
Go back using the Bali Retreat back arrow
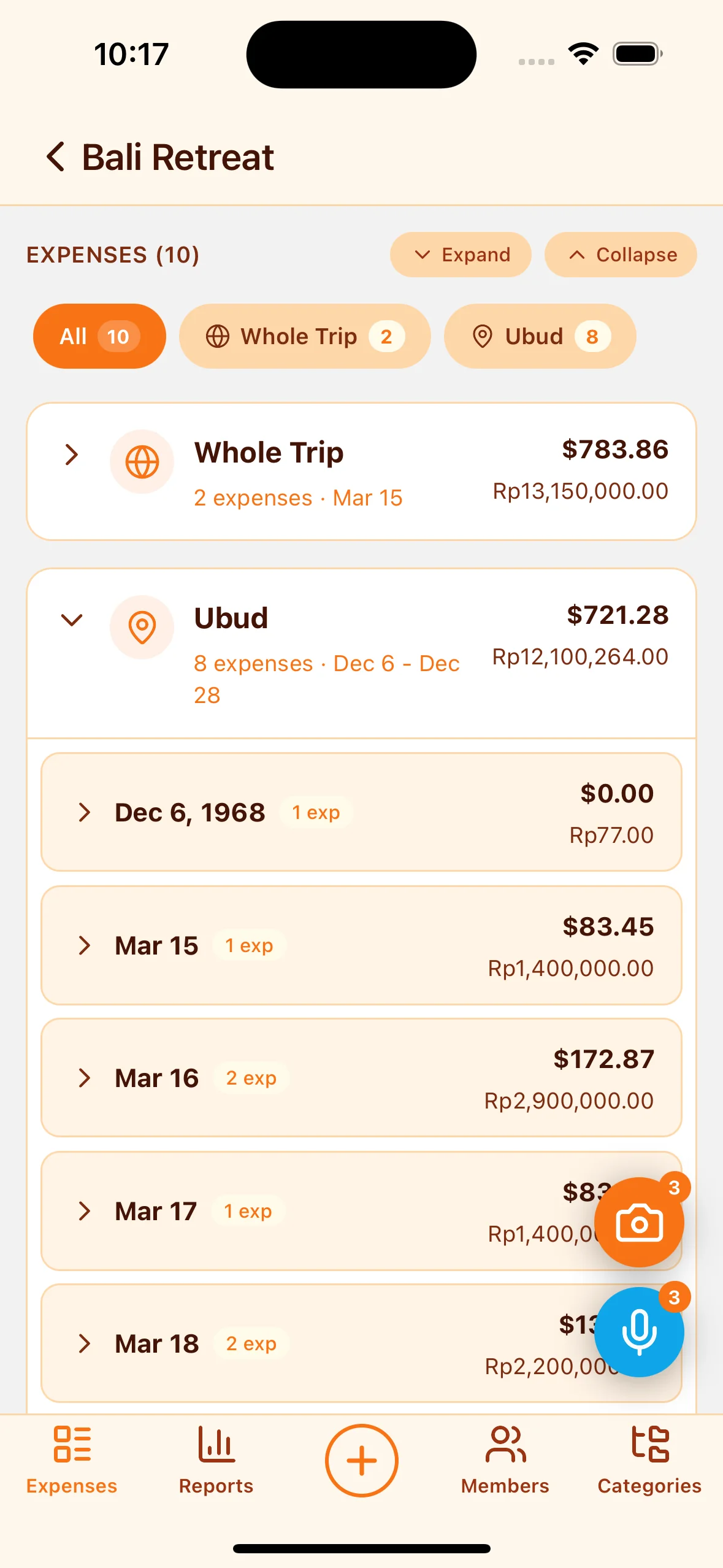tap(57, 158)
